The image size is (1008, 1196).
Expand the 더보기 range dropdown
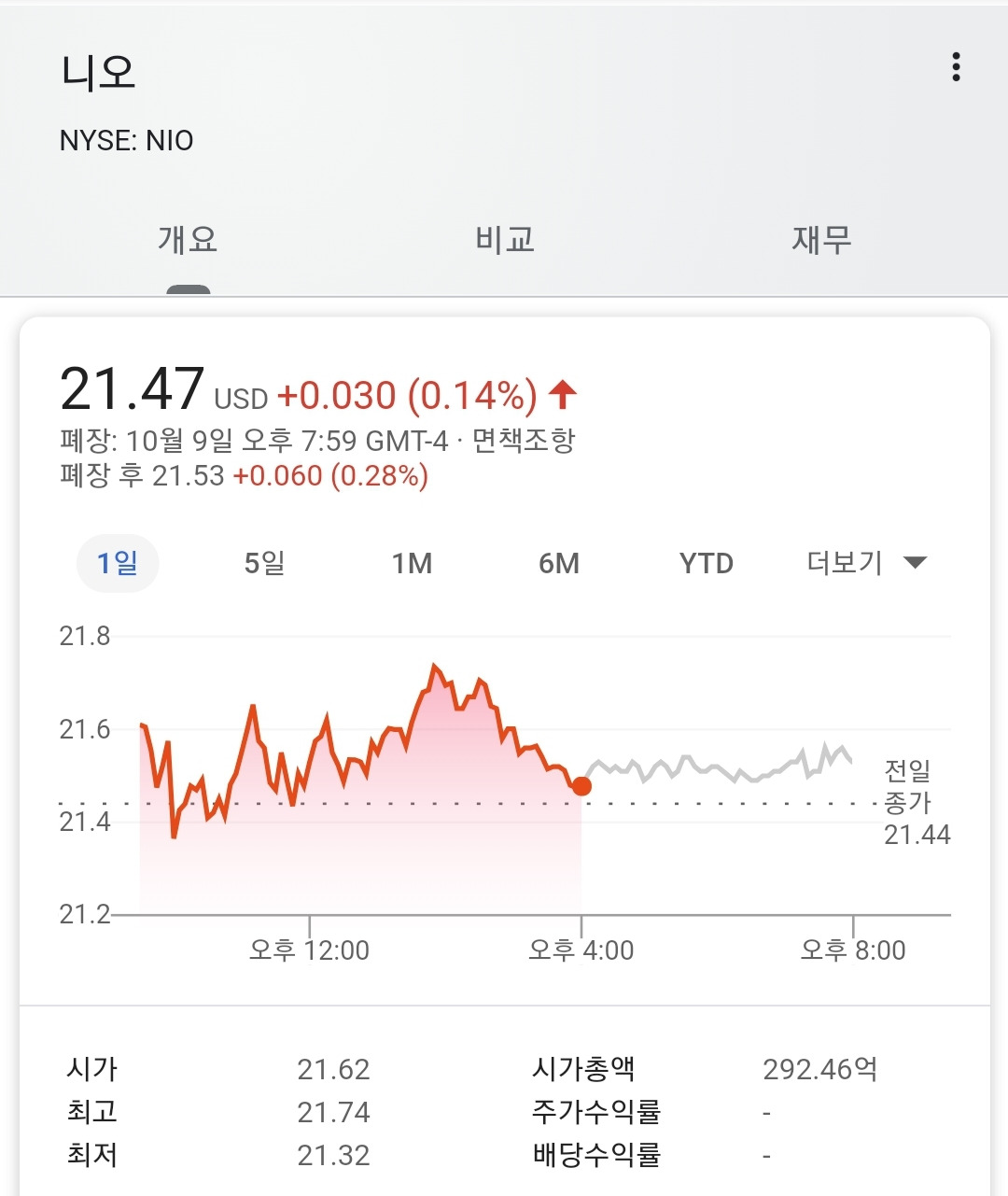(x=866, y=563)
